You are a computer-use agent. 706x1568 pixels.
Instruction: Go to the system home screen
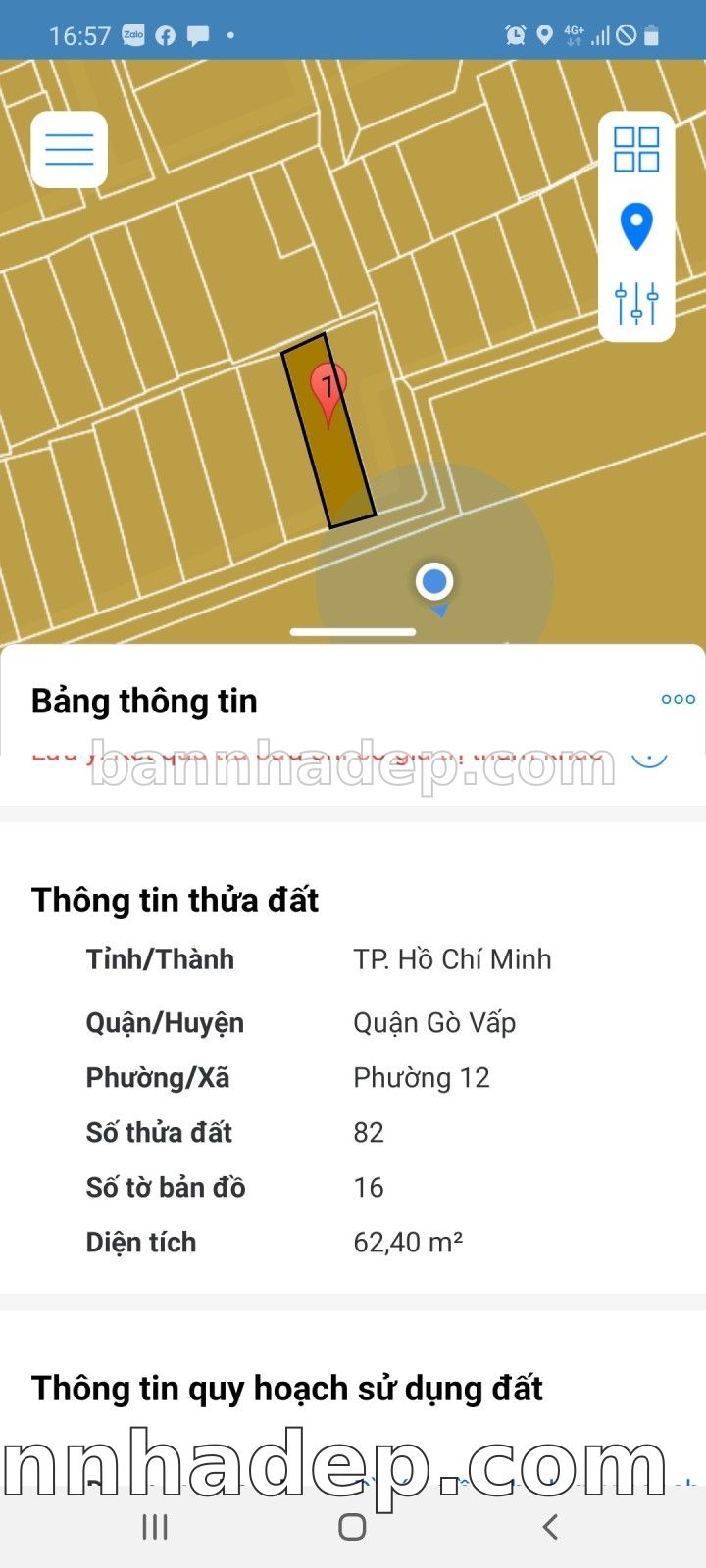(x=352, y=1526)
